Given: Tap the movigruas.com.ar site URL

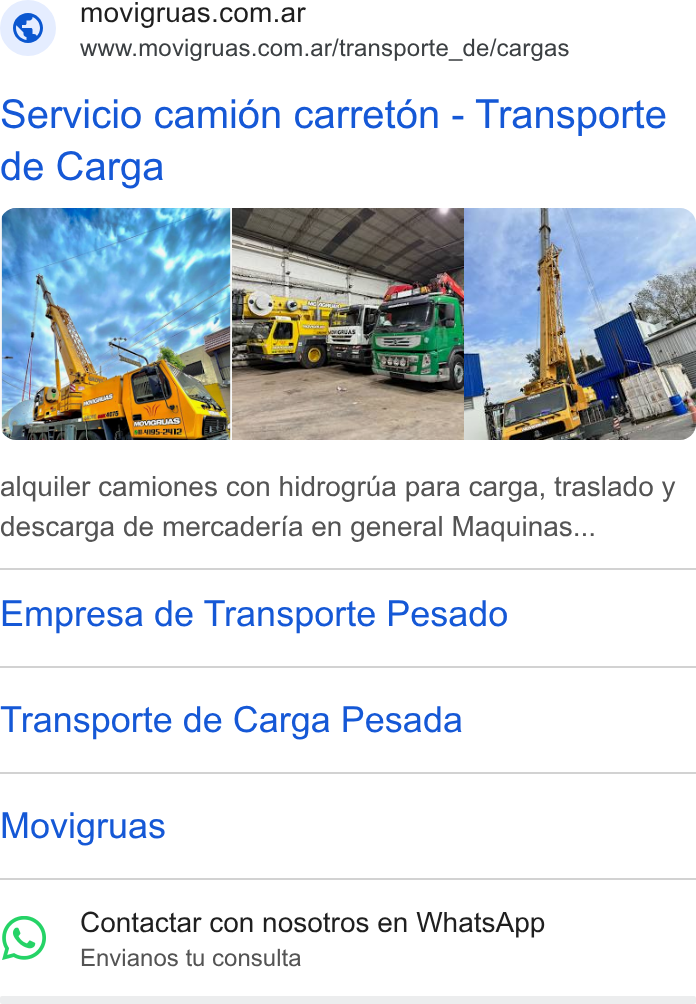Looking at the screenshot, I should pos(324,49).
